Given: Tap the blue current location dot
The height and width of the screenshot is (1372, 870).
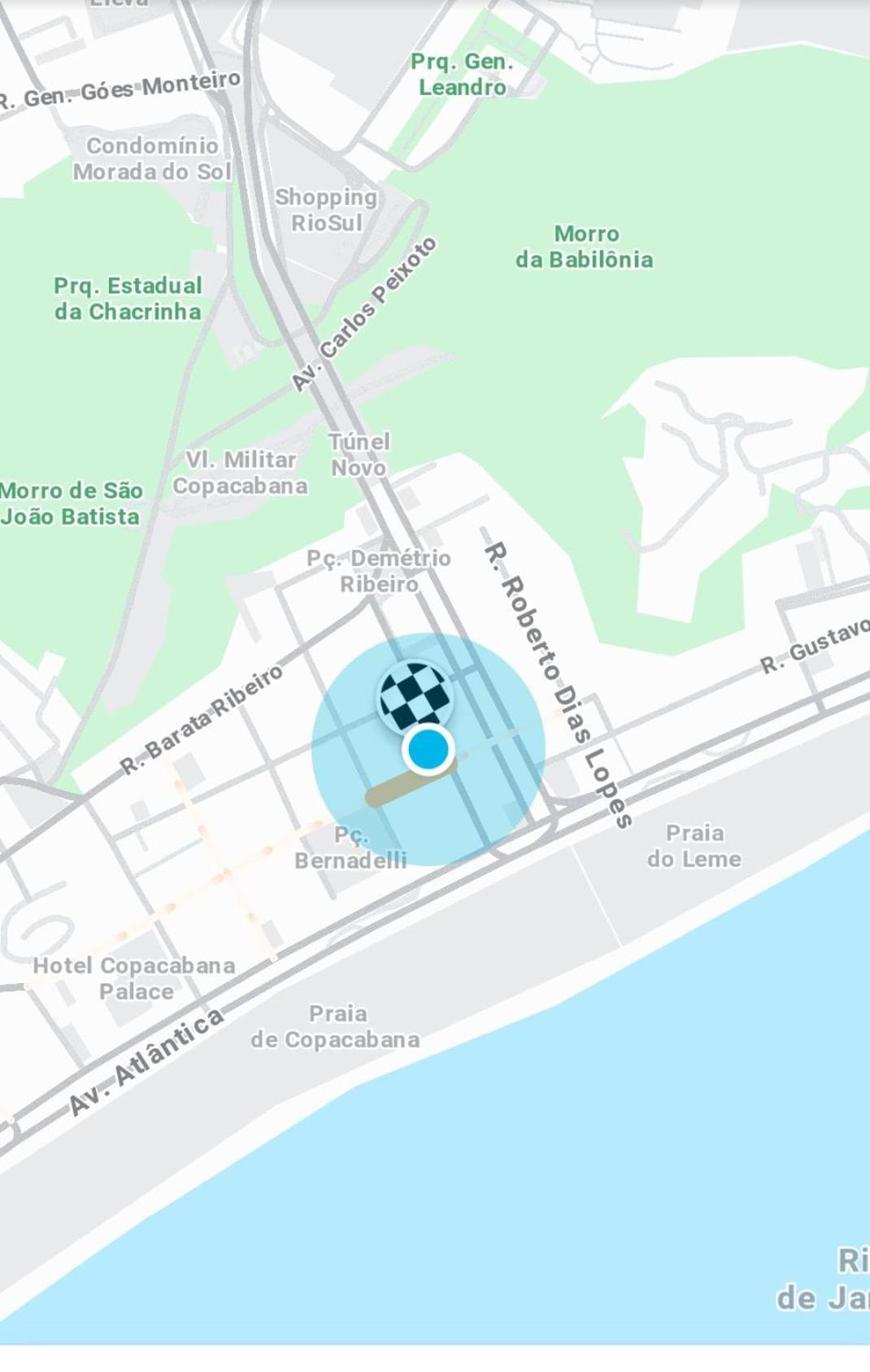Looking at the screenshot, I should (428, 749).
